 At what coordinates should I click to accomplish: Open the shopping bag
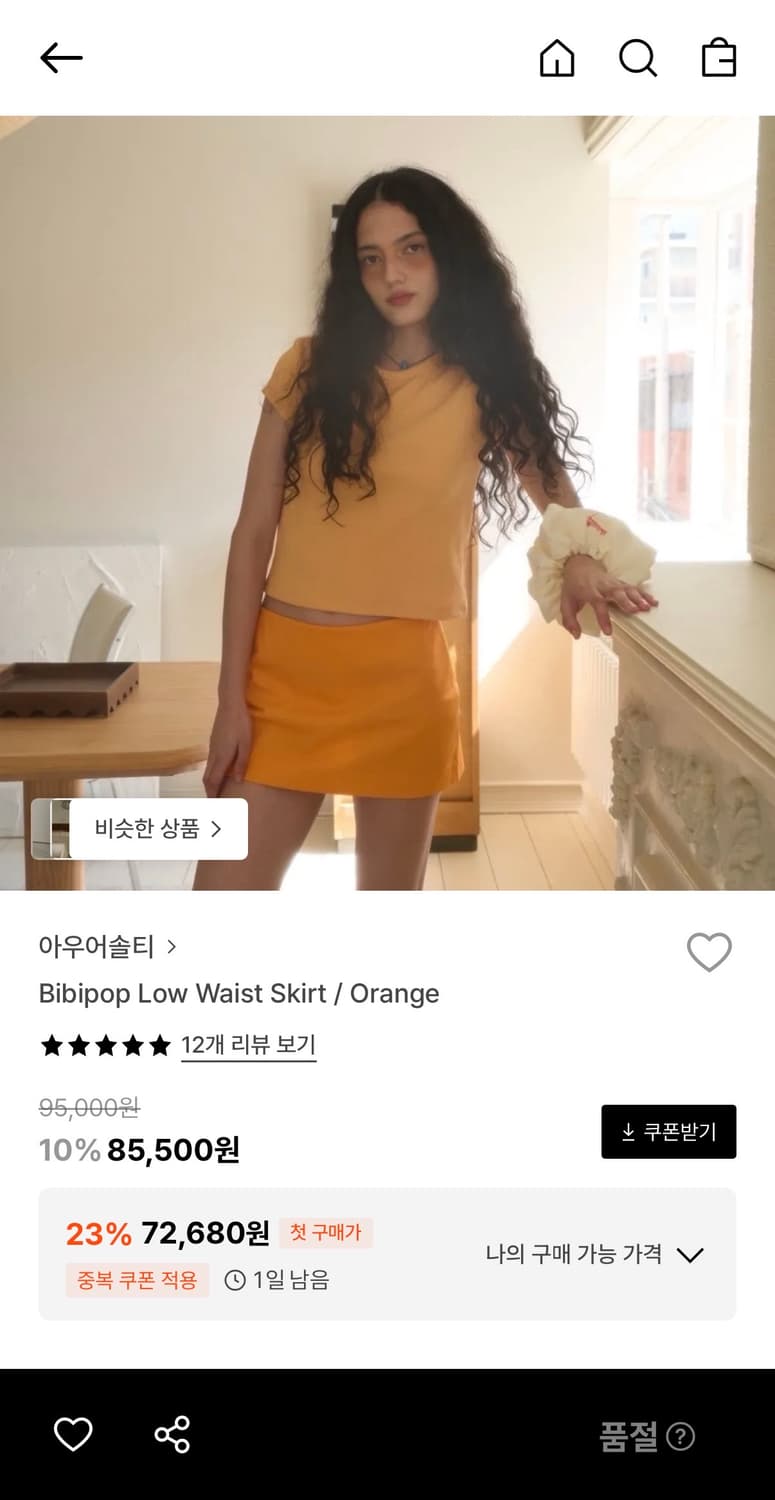coord(717,57)
